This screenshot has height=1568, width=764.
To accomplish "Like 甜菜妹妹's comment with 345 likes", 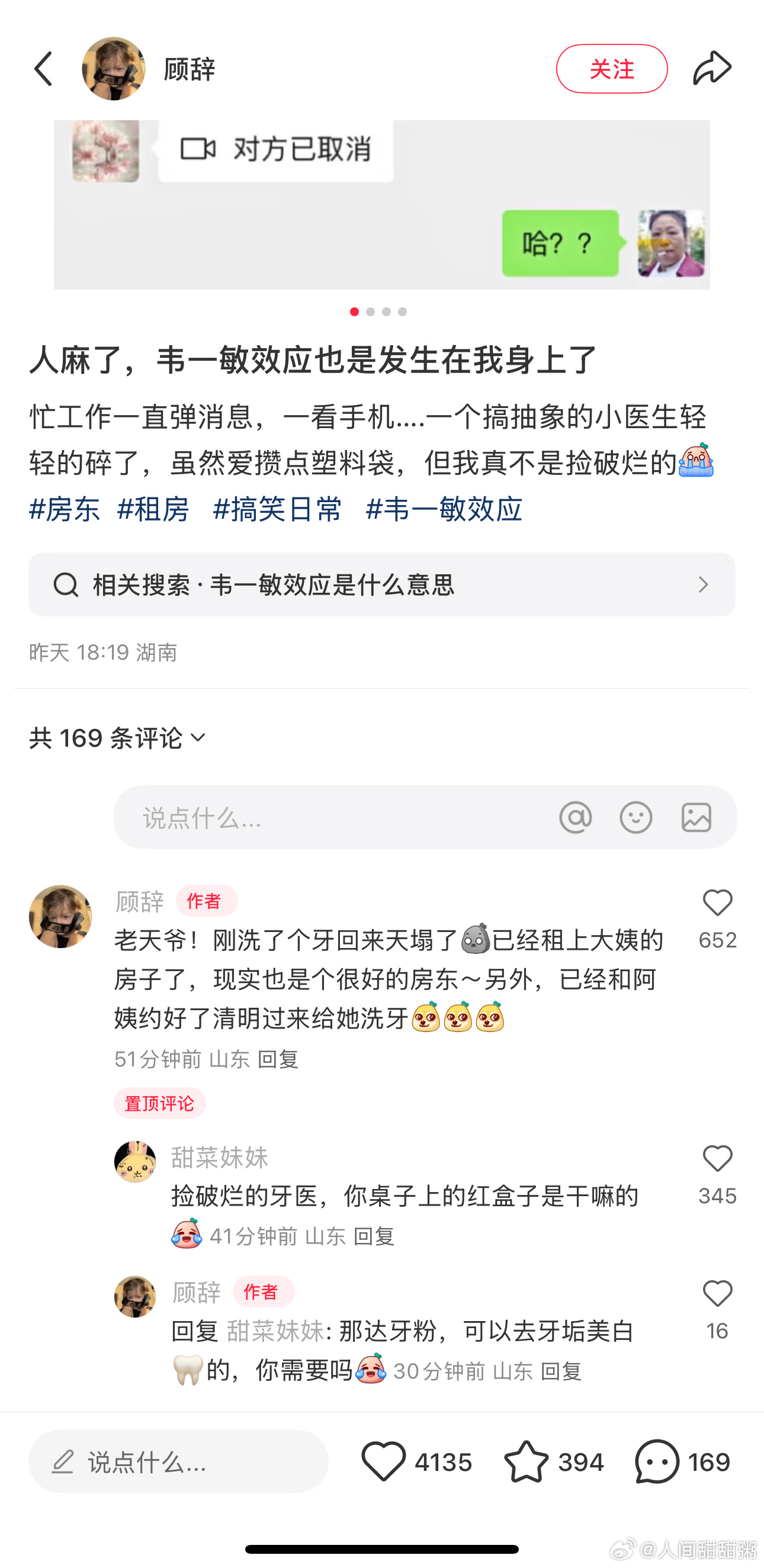I will click(717, 1159).
